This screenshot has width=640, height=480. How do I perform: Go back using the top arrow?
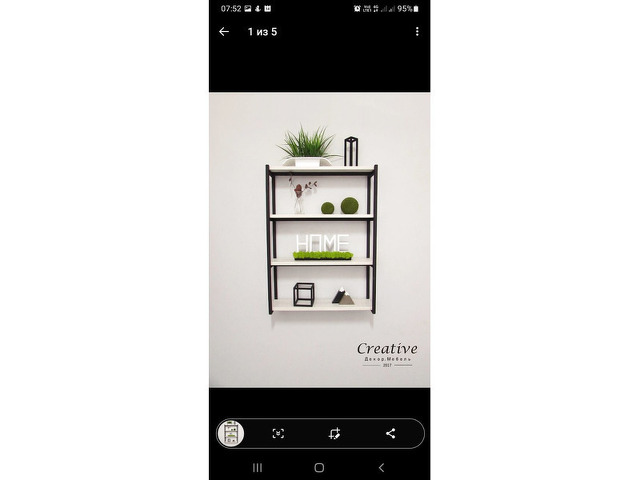223,32
